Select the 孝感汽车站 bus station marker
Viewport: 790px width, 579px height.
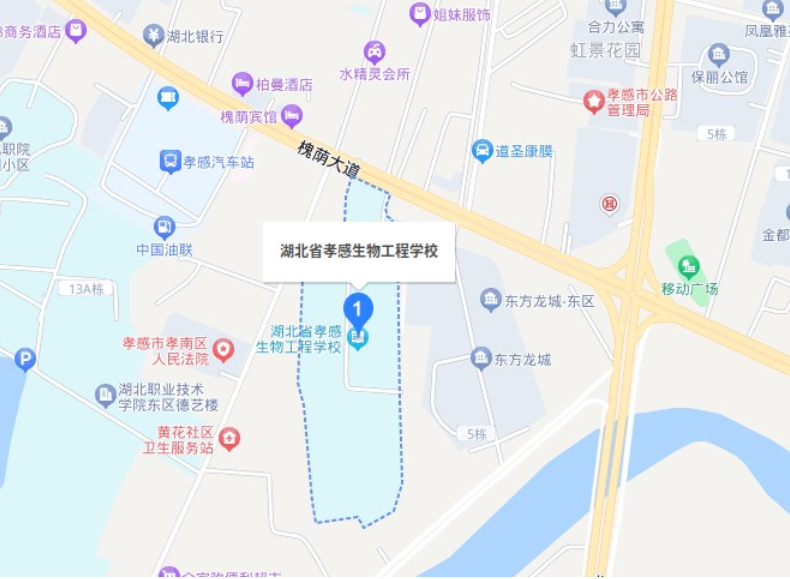click(171, 161)
